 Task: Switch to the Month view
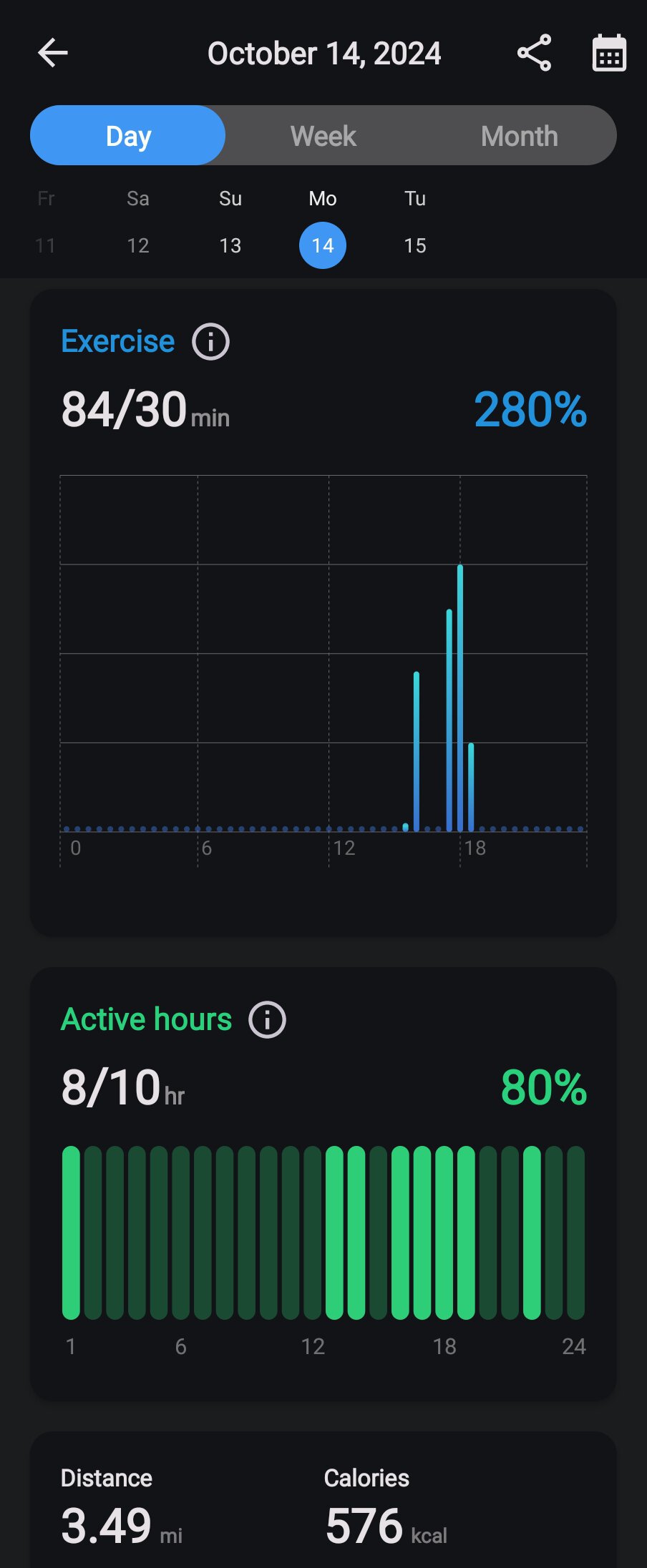[519, 136]
